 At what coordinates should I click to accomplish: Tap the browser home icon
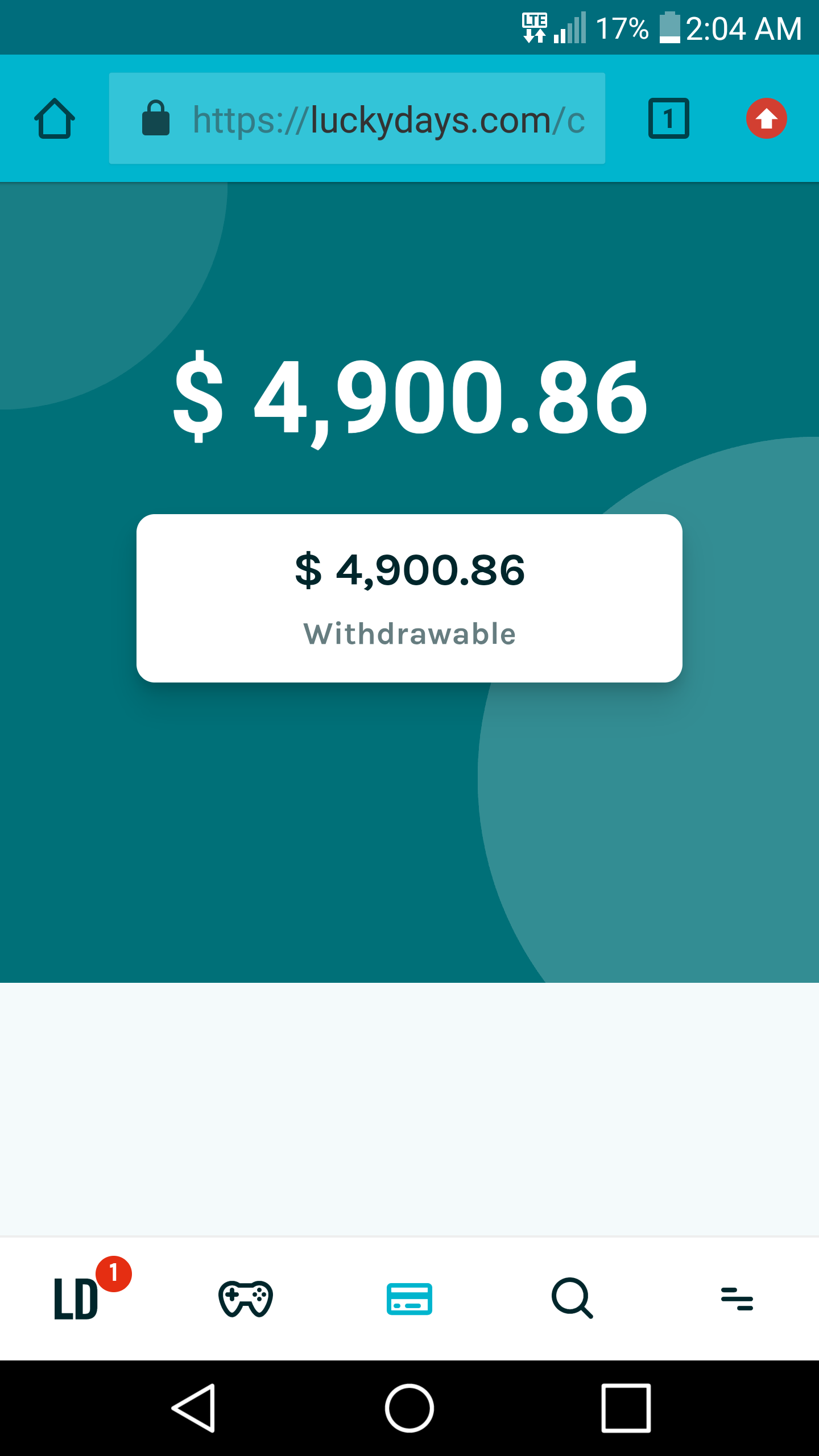point(55,119)
